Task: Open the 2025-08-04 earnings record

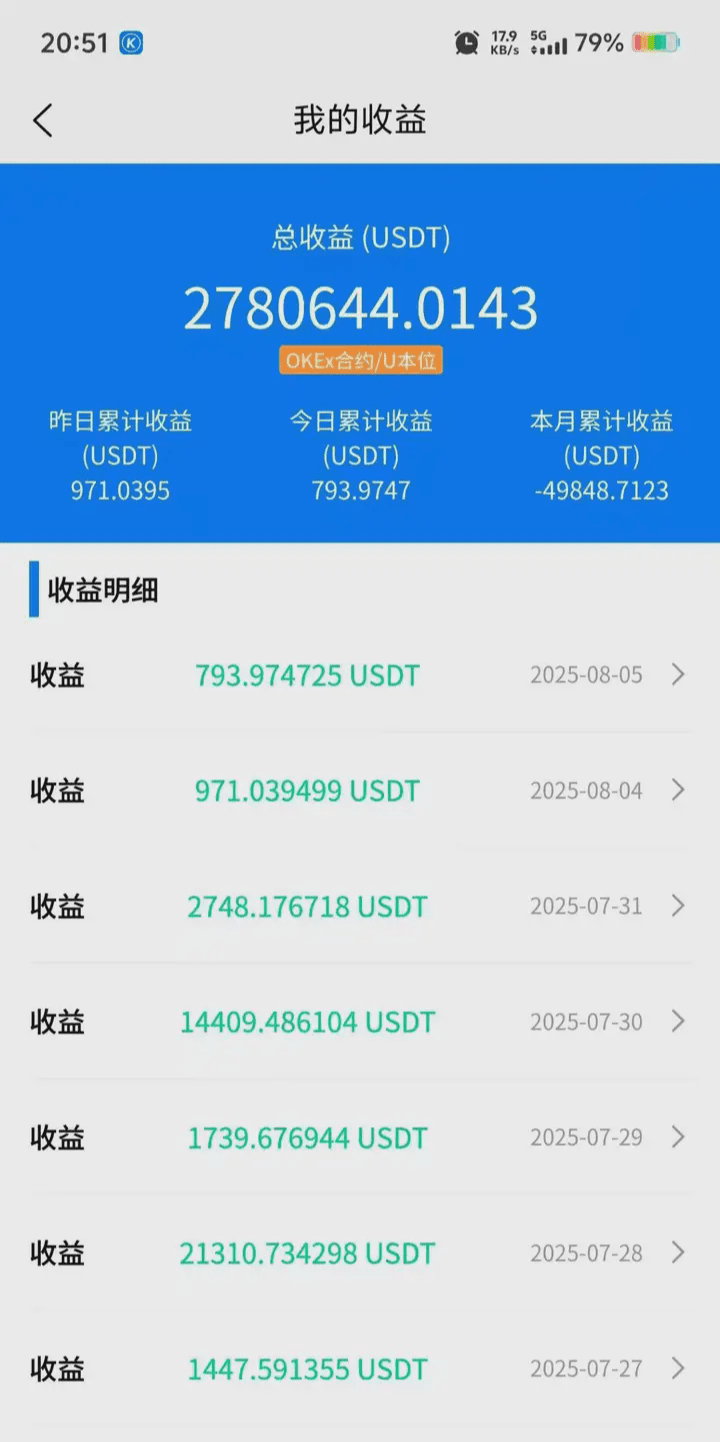Action: (x=360, y=791)
